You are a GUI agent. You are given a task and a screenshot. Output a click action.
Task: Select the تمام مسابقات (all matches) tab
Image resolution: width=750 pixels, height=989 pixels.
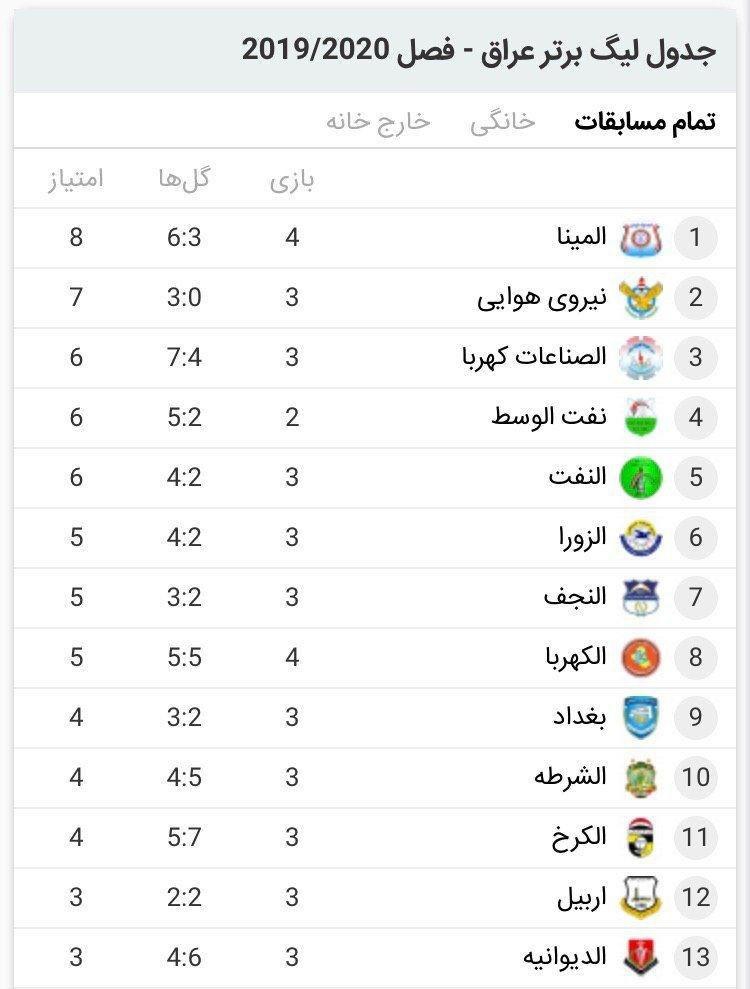pos(645,121)
